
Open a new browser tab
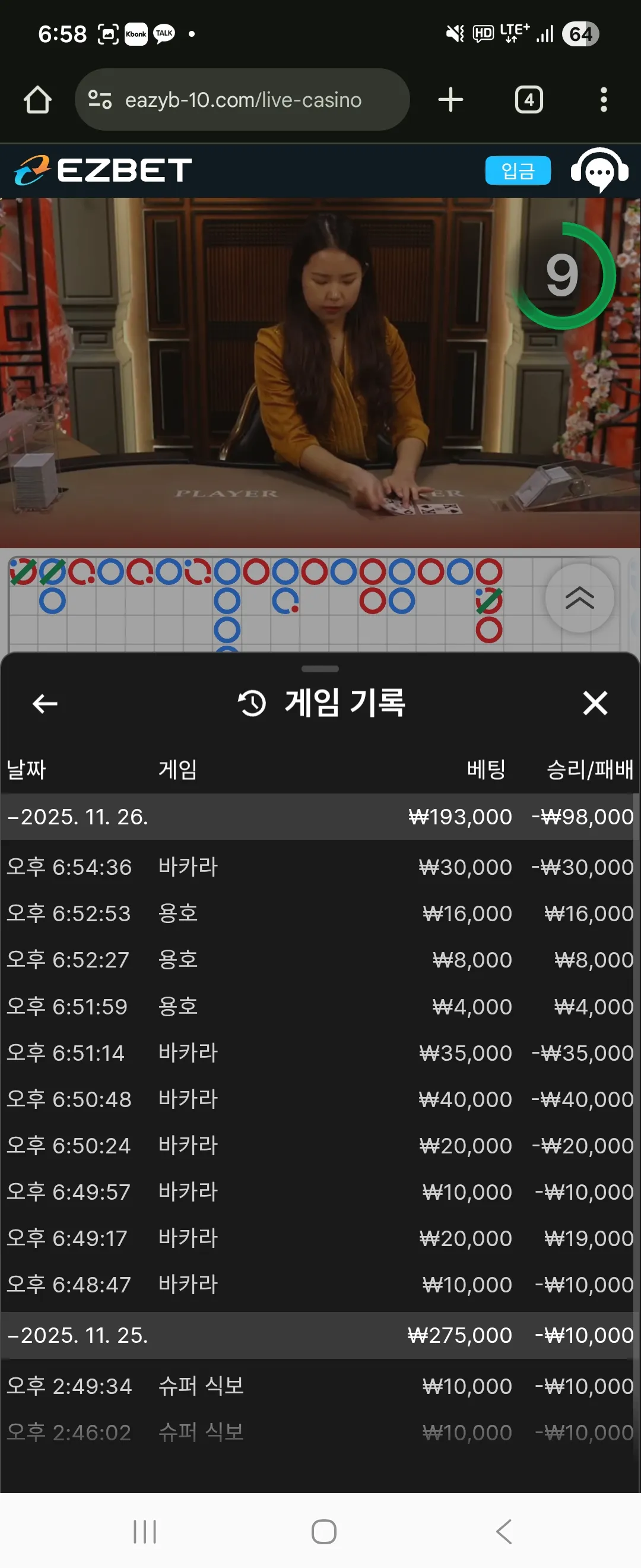(450, 100)
